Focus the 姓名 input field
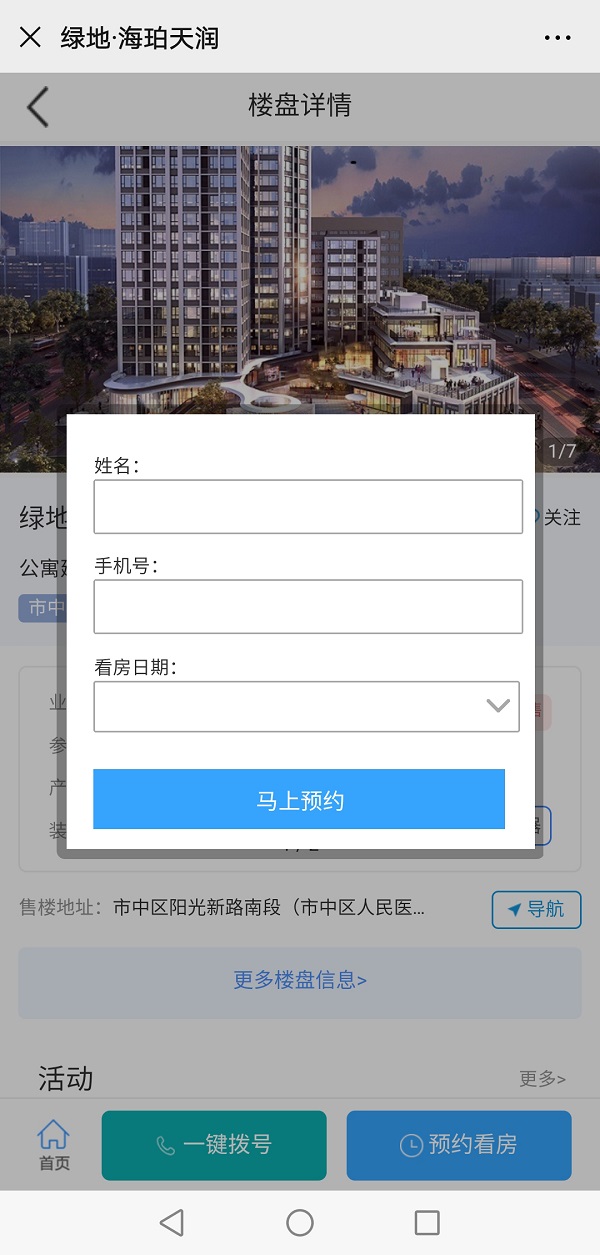Screen dimensions: 600x1255 pos(308,506)
